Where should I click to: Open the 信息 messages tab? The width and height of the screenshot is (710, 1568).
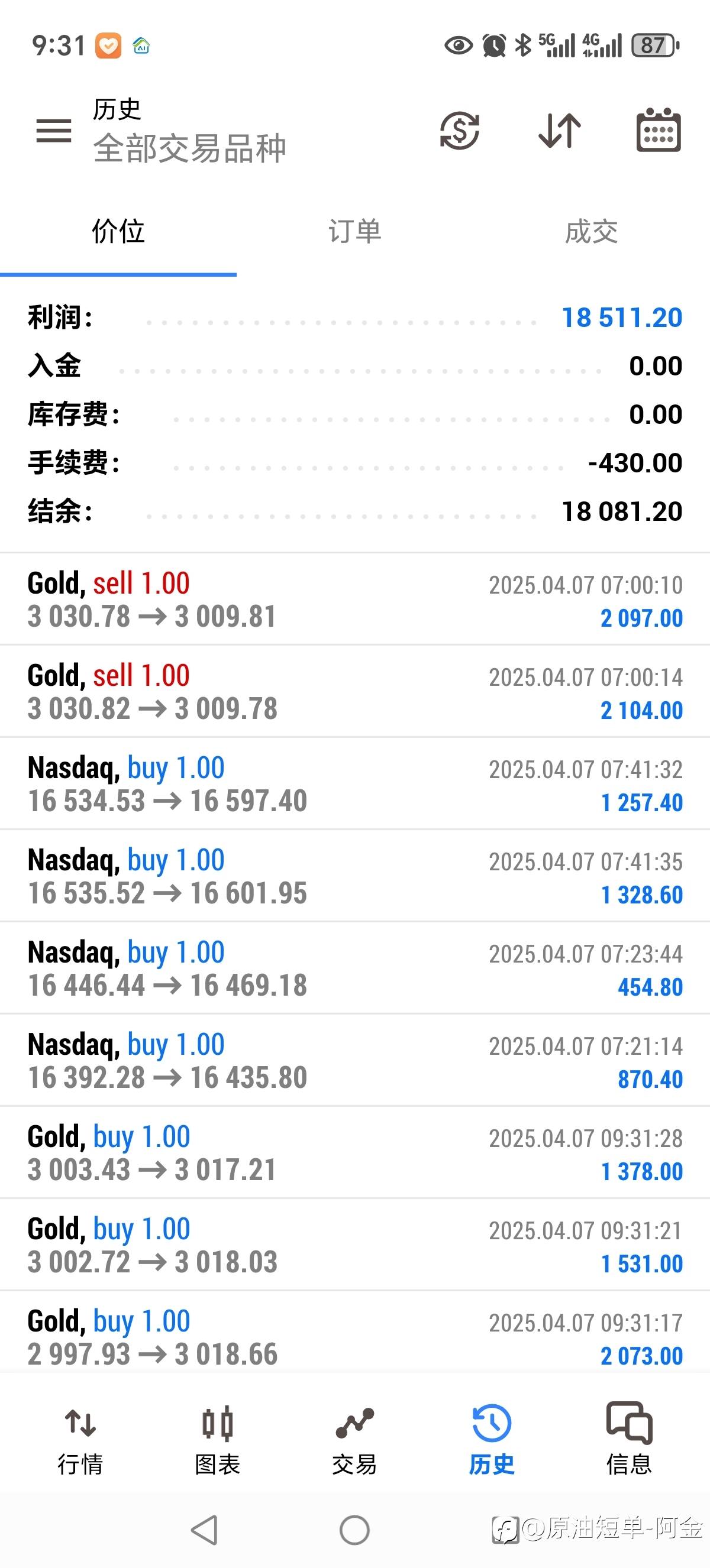click(x=629, y=1441)
